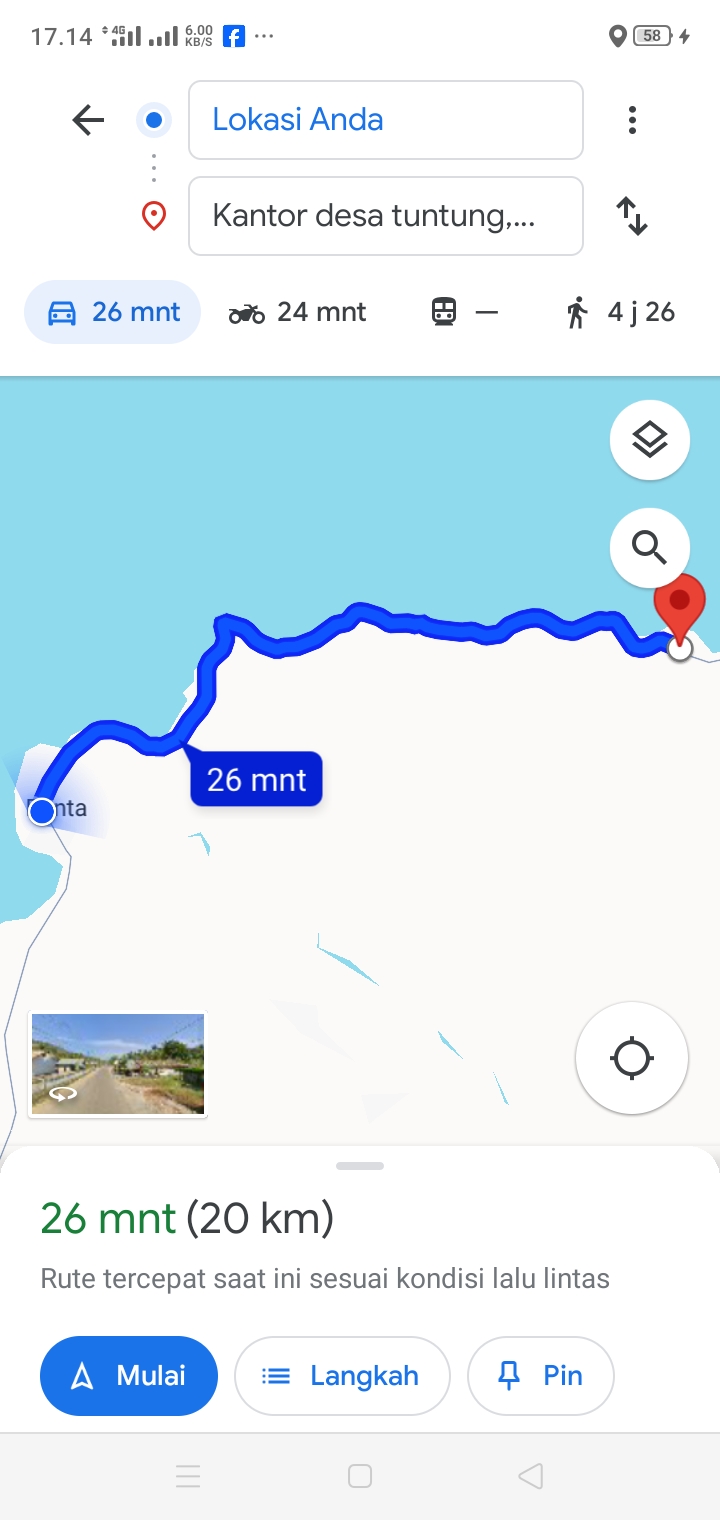Select the car travel mode, 26 mnt

[x=113, y=312]
